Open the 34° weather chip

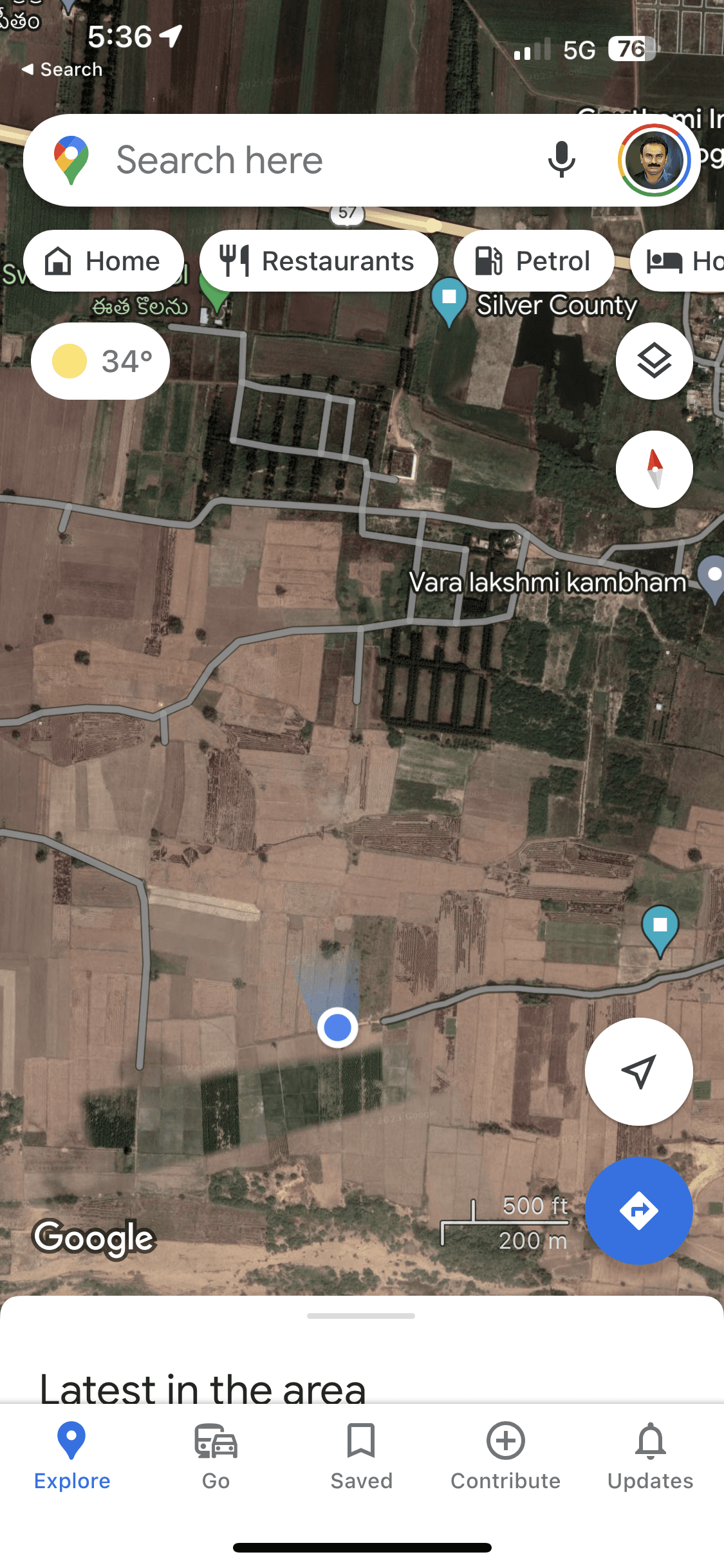click(x=100, y=361)
